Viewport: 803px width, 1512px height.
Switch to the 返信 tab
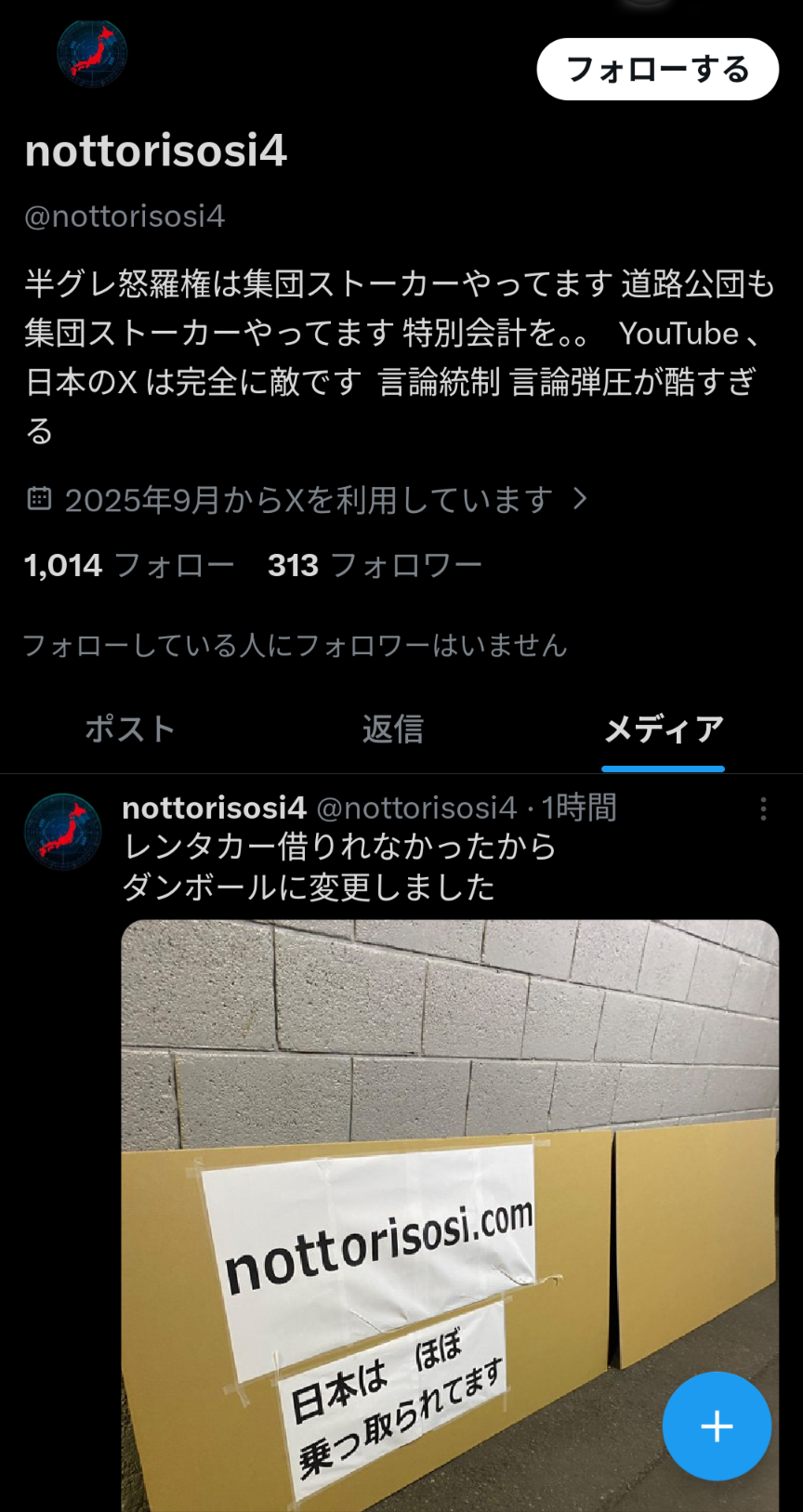tap(393, 730)
